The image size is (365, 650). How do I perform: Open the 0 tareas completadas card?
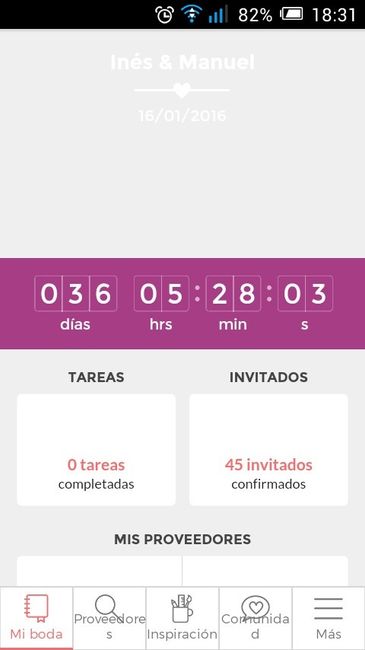(x=96, y=450)
